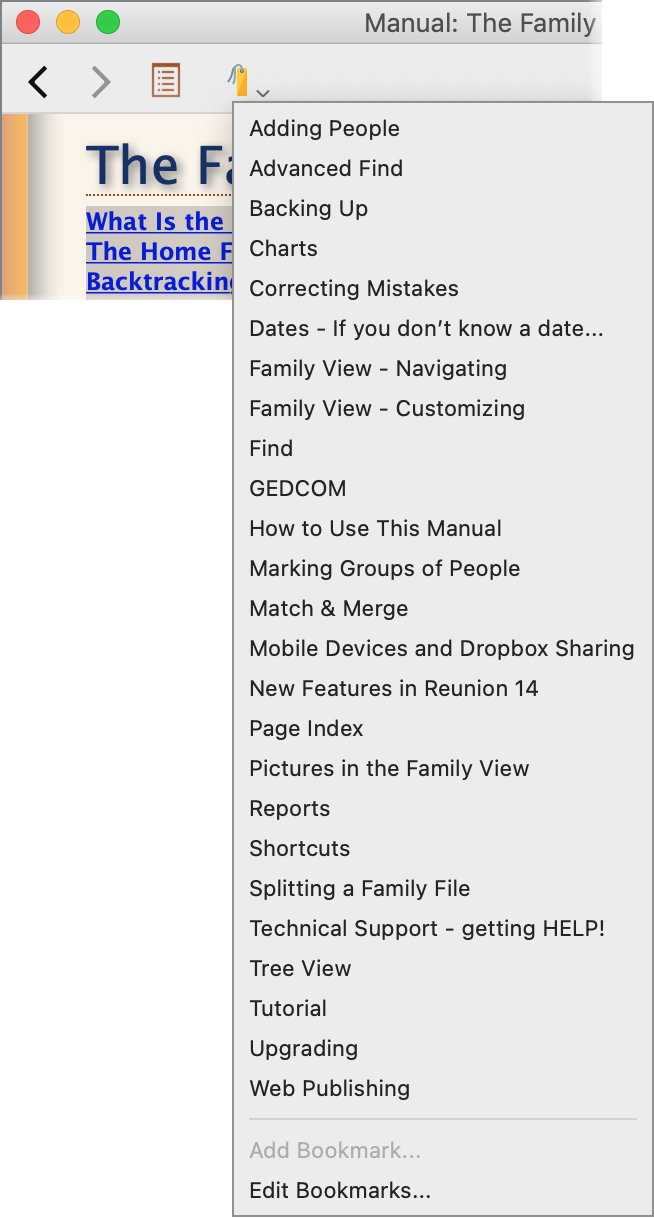
Task: Choose Tree View bookmark
Action: [x=300, y=968]
